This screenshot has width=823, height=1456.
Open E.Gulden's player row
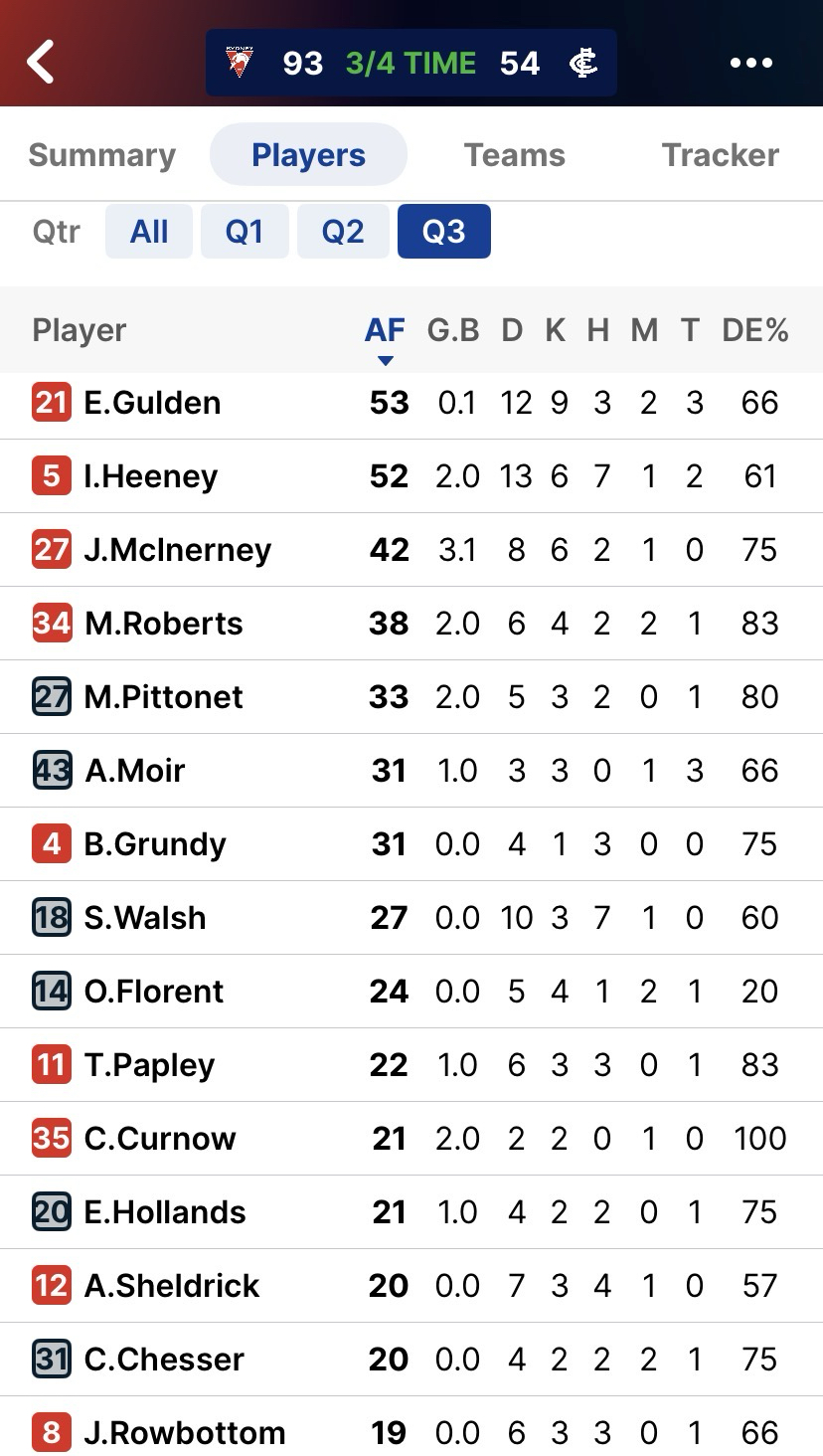click(153, 403)
